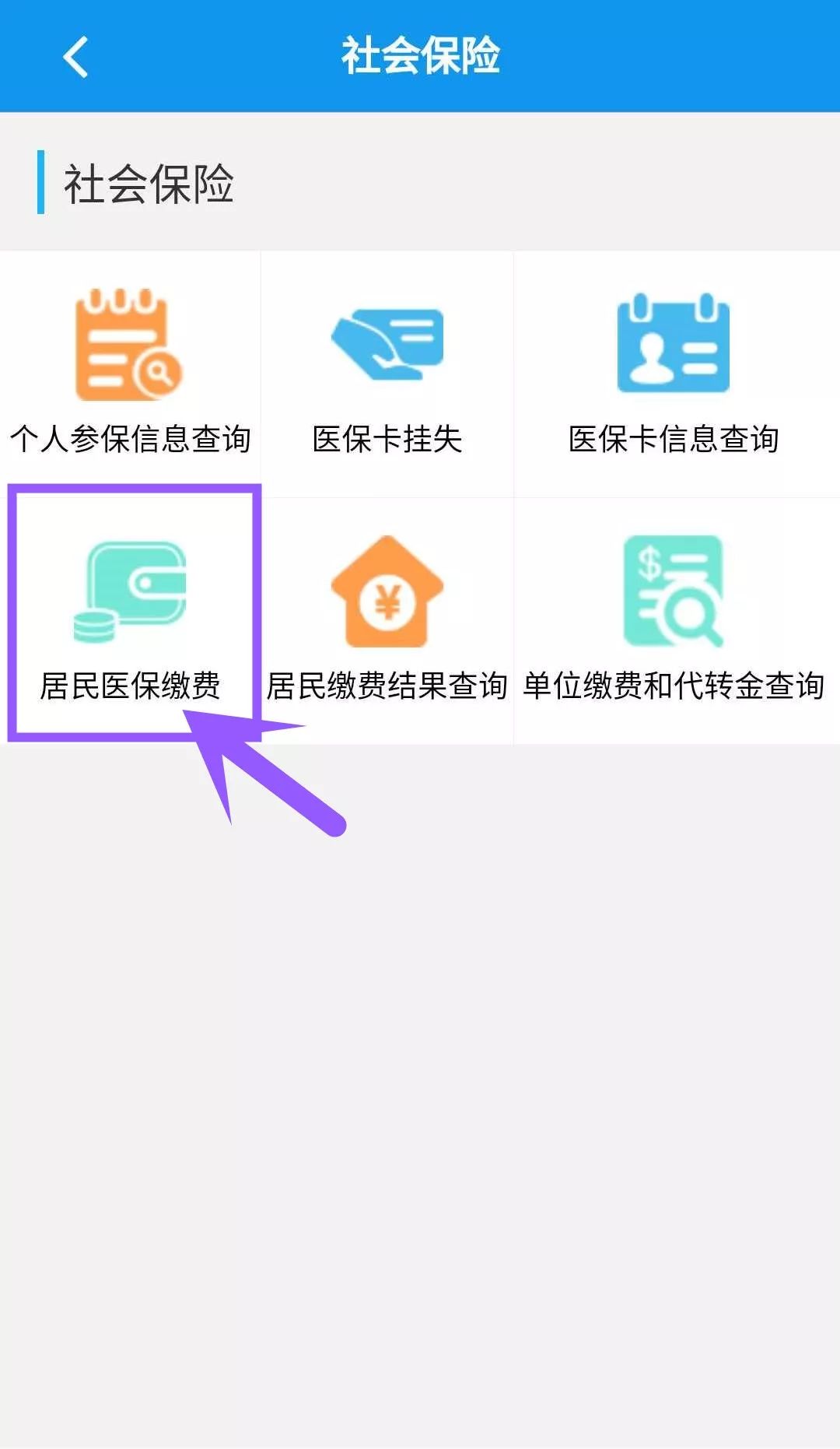Select 居民医保缴费
Screen dimensions: 840x1449
pos(130,620)
